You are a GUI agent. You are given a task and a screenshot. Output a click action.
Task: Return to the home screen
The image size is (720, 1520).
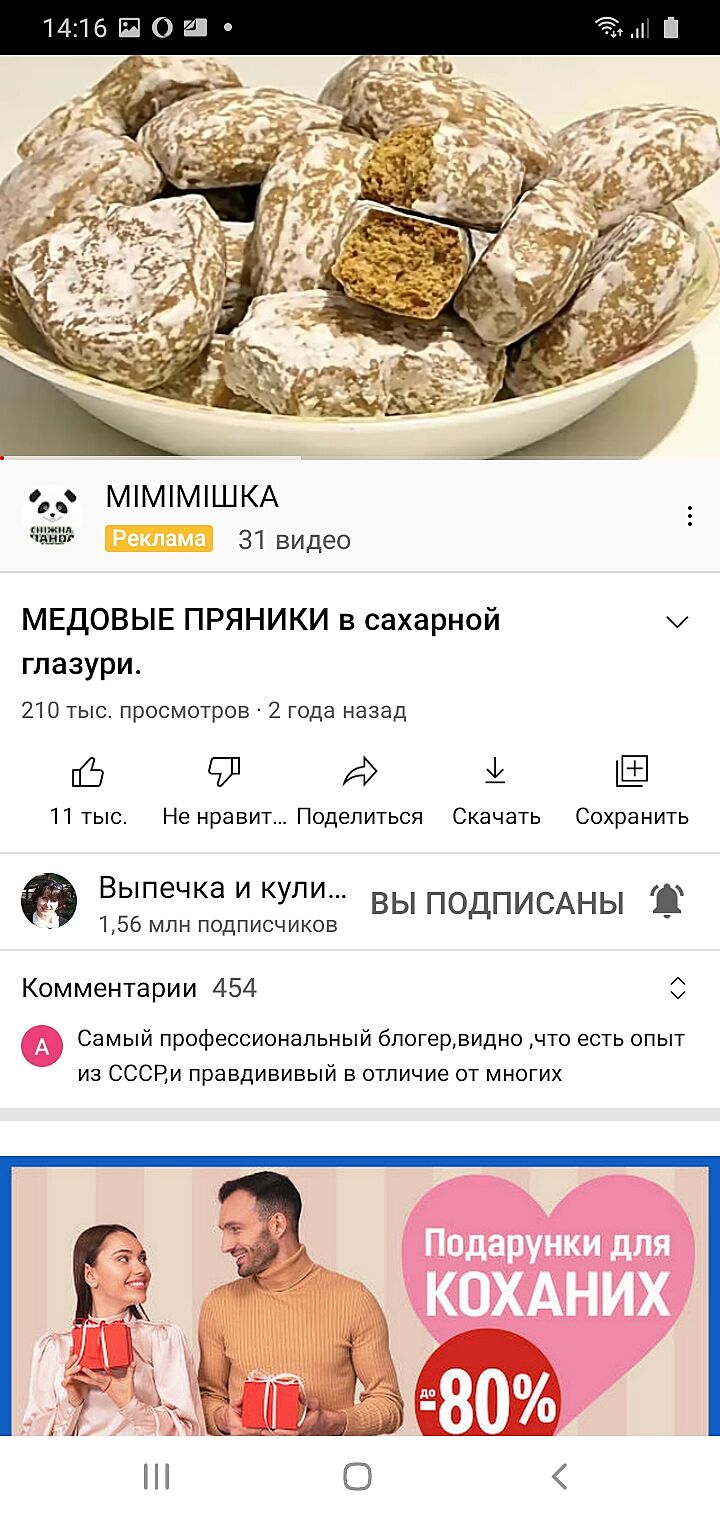pyautogui.click(x=357, y=1476)
